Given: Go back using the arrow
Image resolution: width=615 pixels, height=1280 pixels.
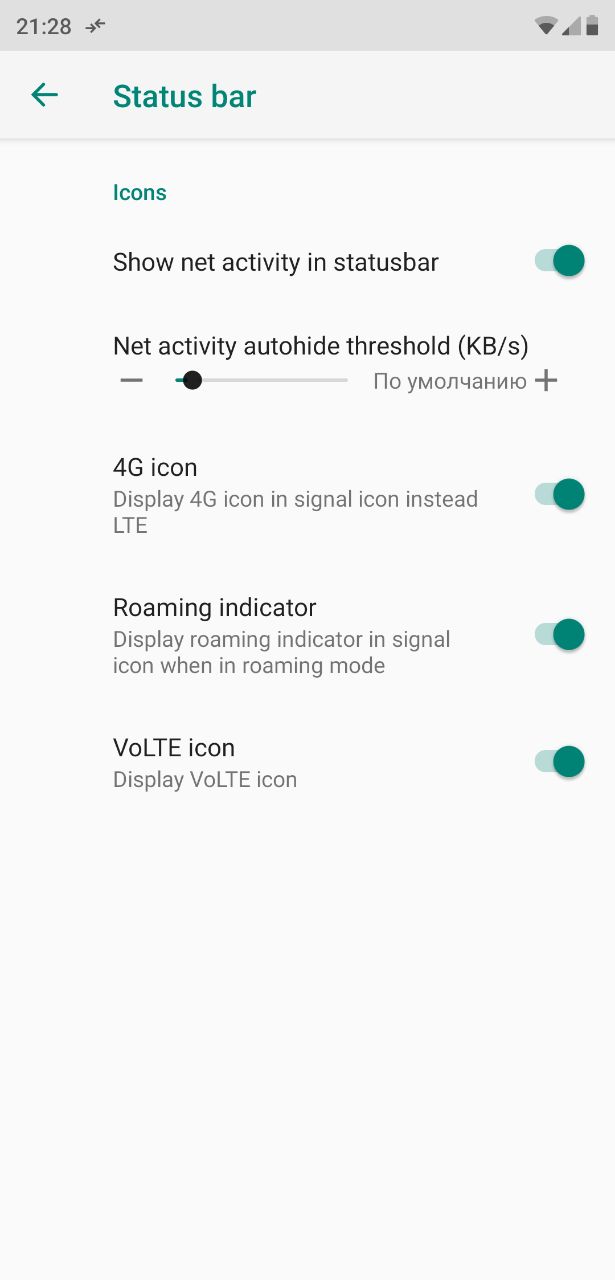Looking at the screenshot, I should point(44,95).
